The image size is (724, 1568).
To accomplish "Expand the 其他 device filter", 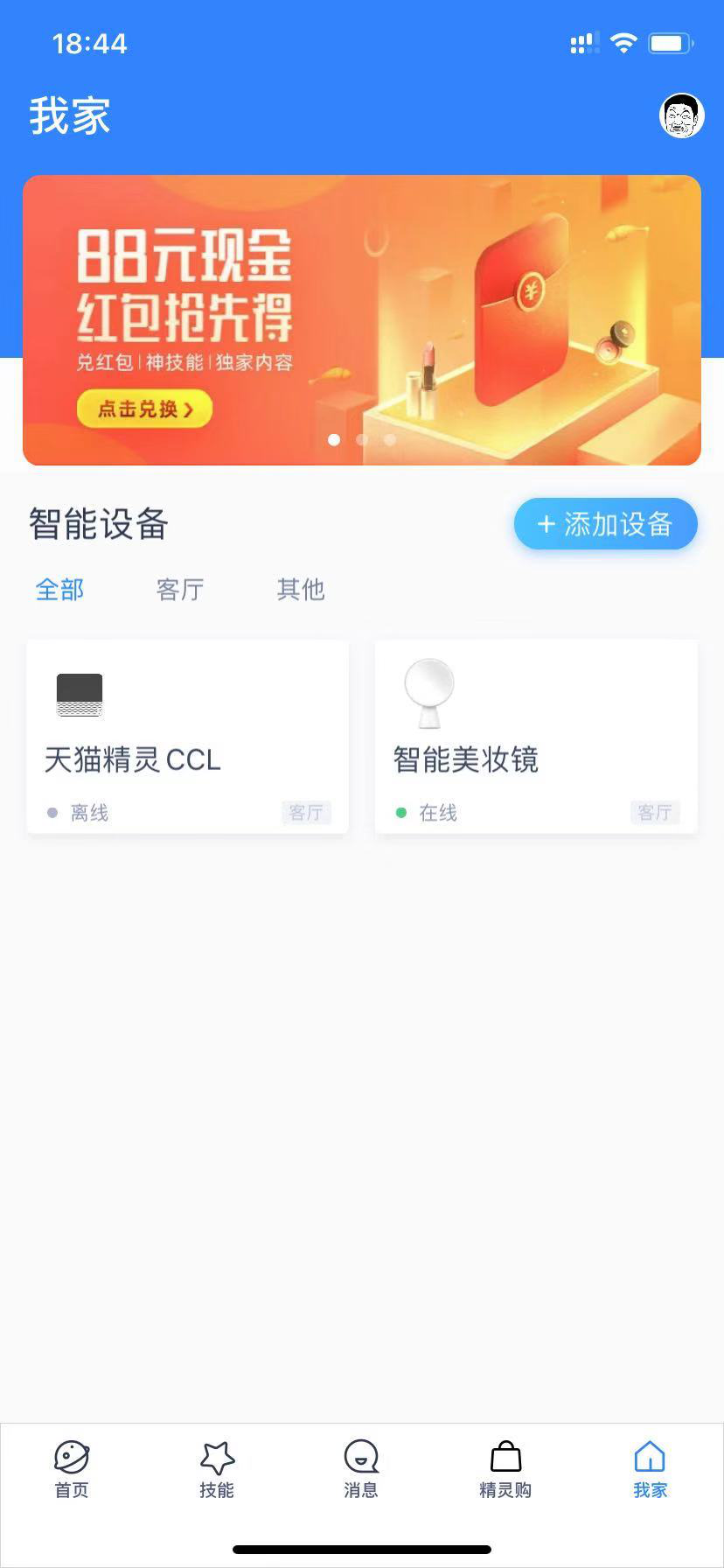I will pyautogui.click(x=299, y=591).
